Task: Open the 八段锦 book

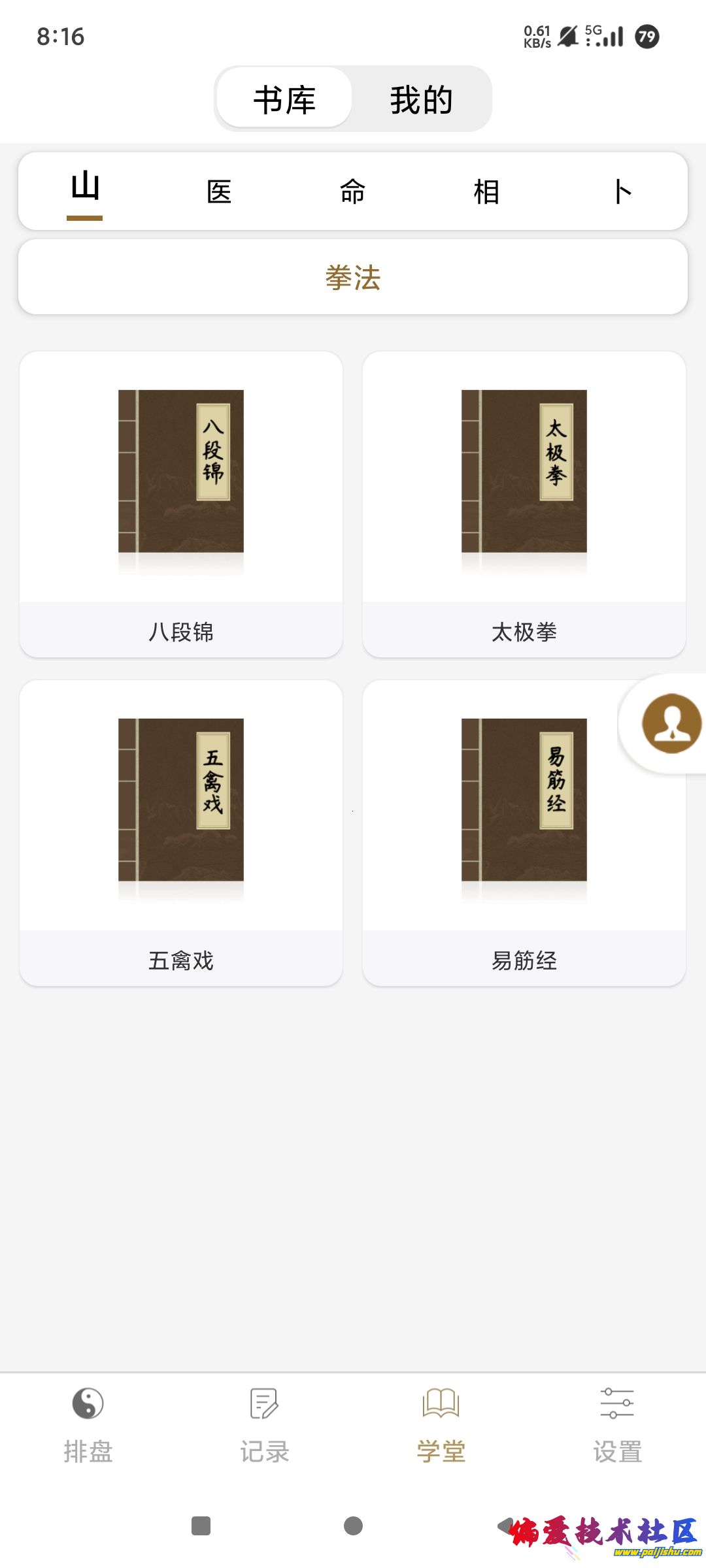Action: coord(181,503)
